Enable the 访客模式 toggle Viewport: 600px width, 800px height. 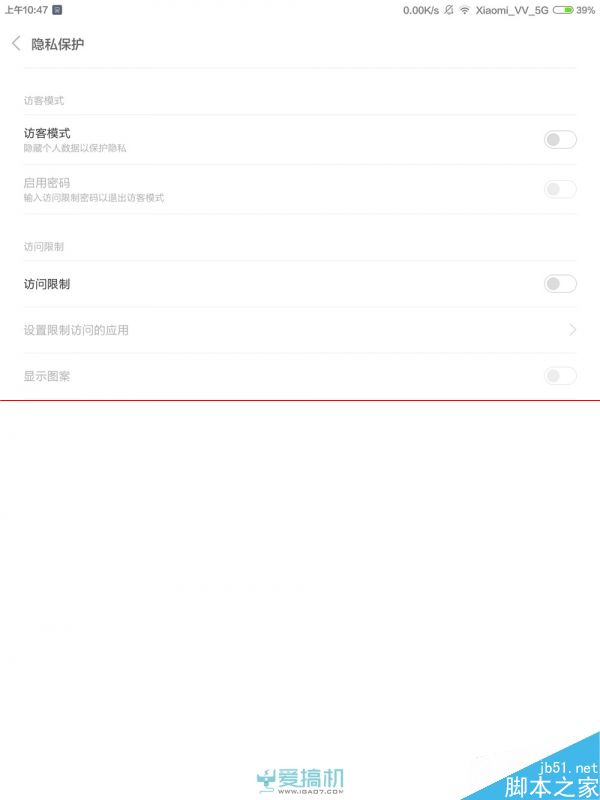click(x=560, y=140)
